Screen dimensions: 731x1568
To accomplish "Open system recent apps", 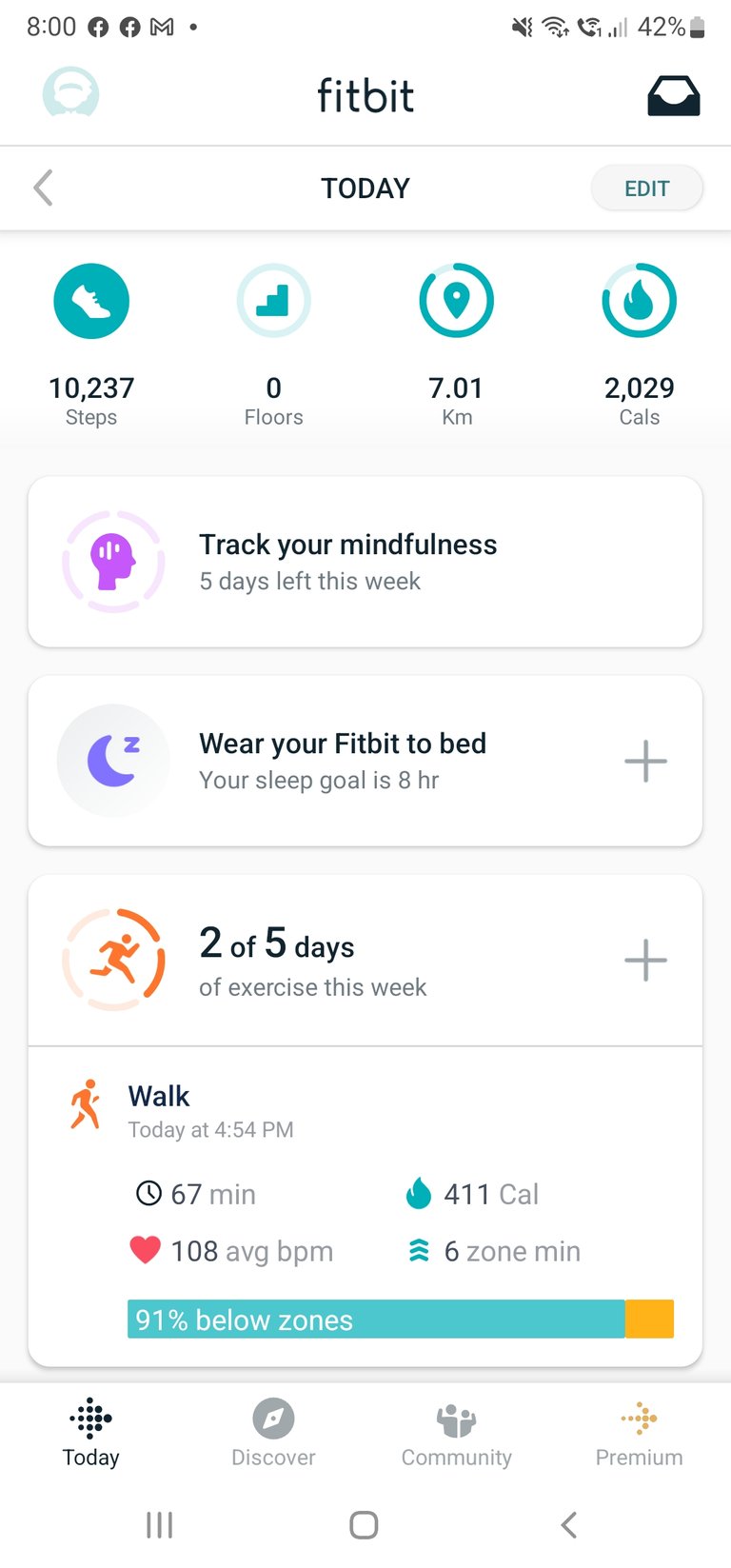I will (159, 1525).
